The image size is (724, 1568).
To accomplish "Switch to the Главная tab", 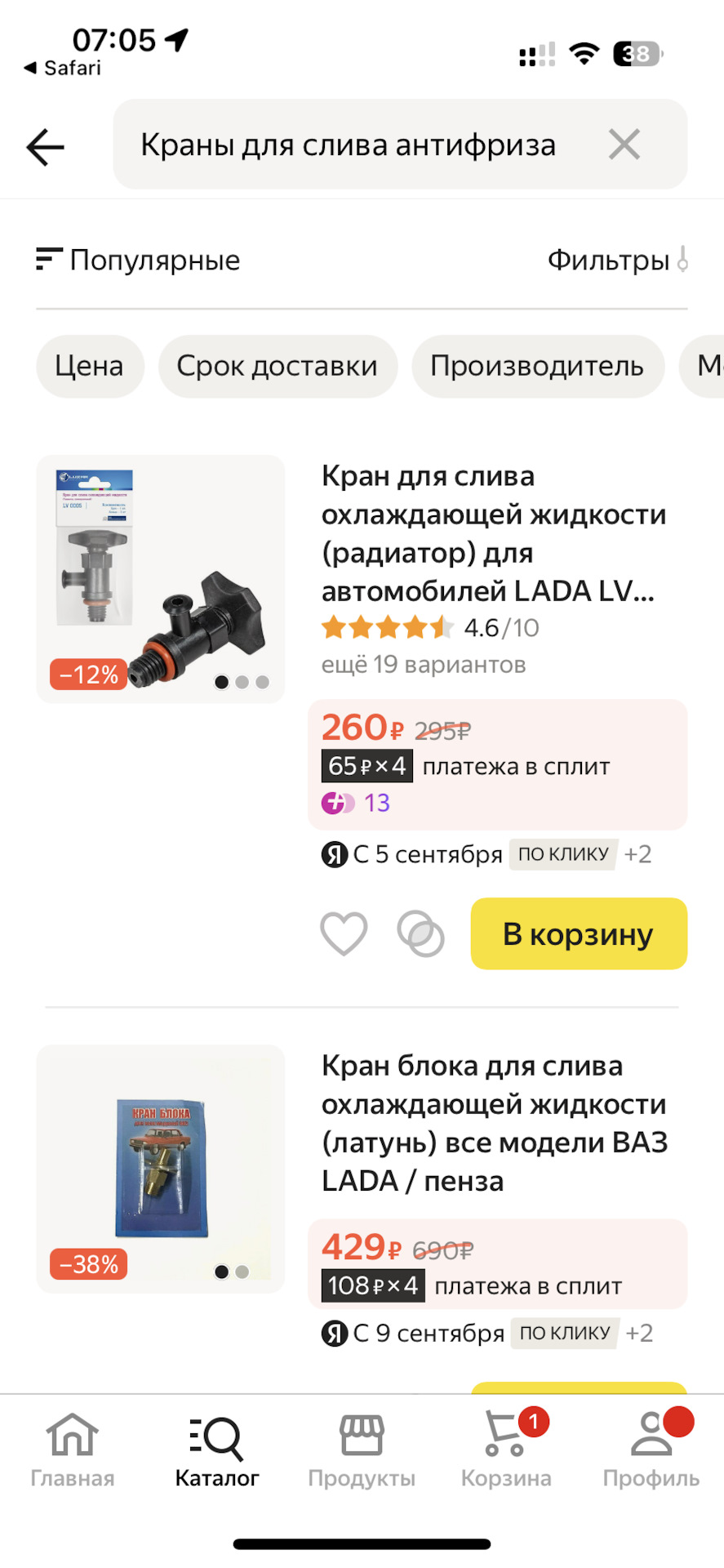I will pyautogui.click(x=73, y=1451).
